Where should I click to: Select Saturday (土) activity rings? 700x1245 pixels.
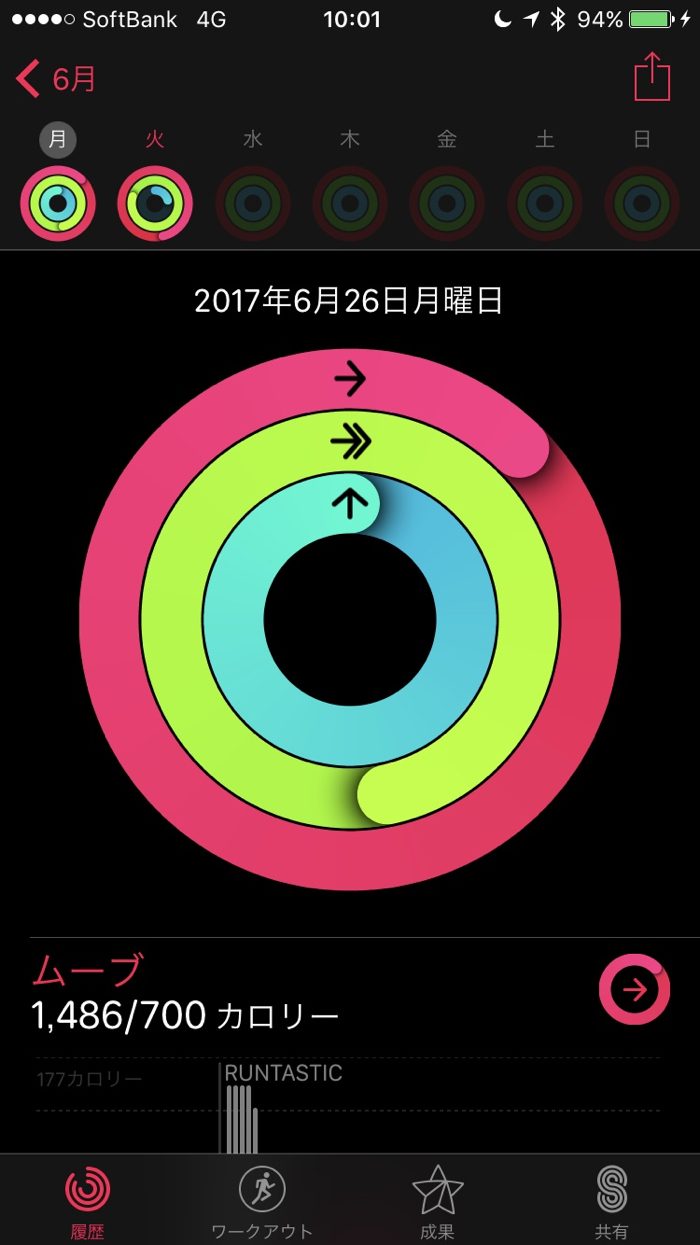click(x=545, y=204)
